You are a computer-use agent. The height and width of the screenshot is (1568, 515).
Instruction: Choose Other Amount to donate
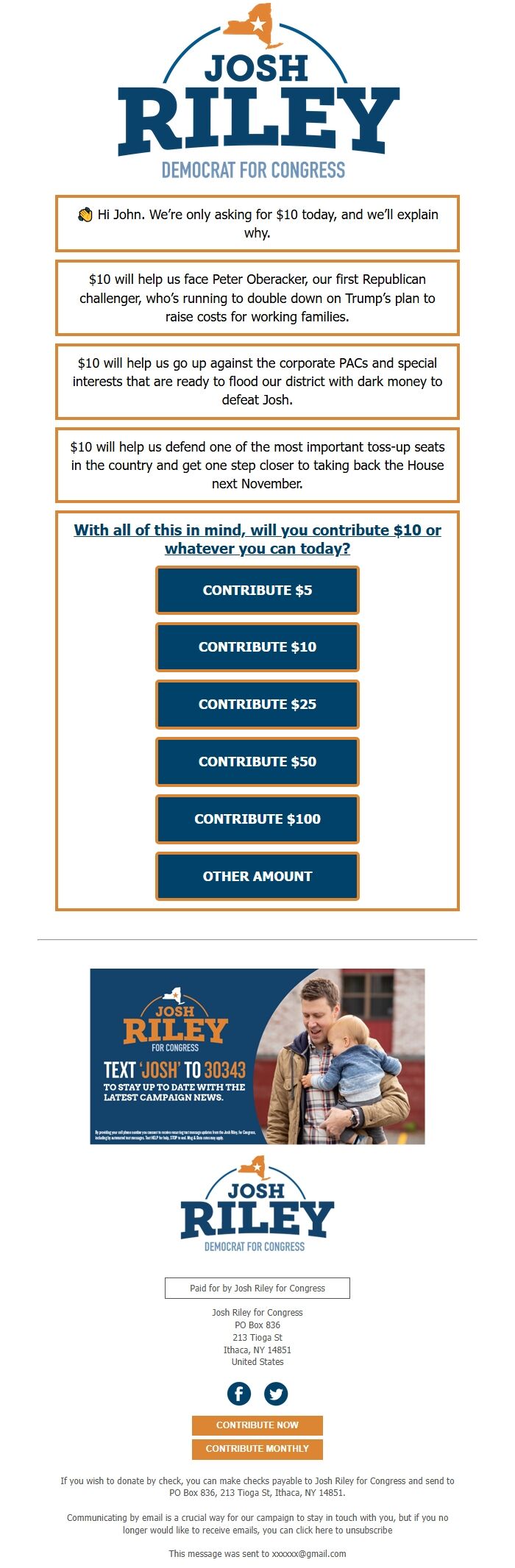point(257,877)
